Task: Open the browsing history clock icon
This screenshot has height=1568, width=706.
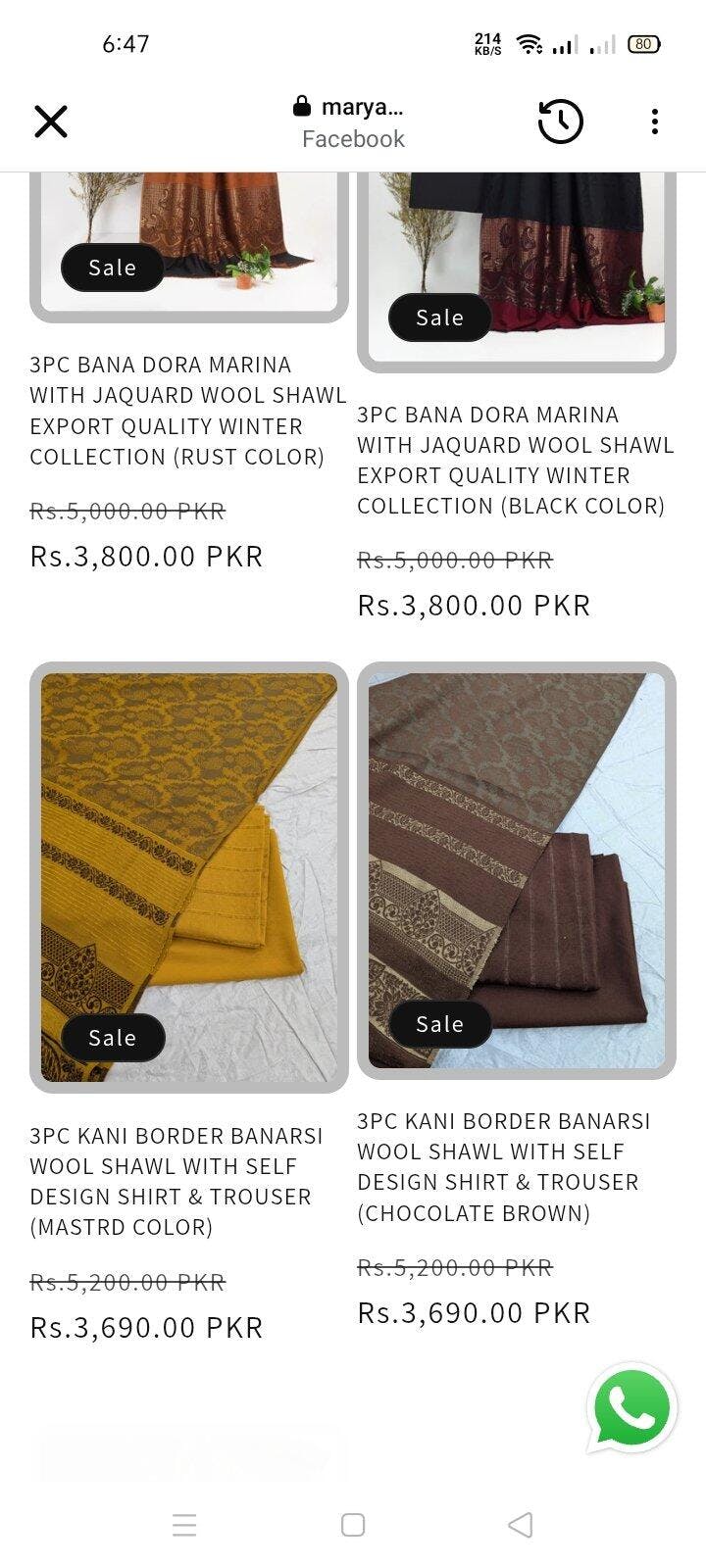Action: tap(560, 122)
